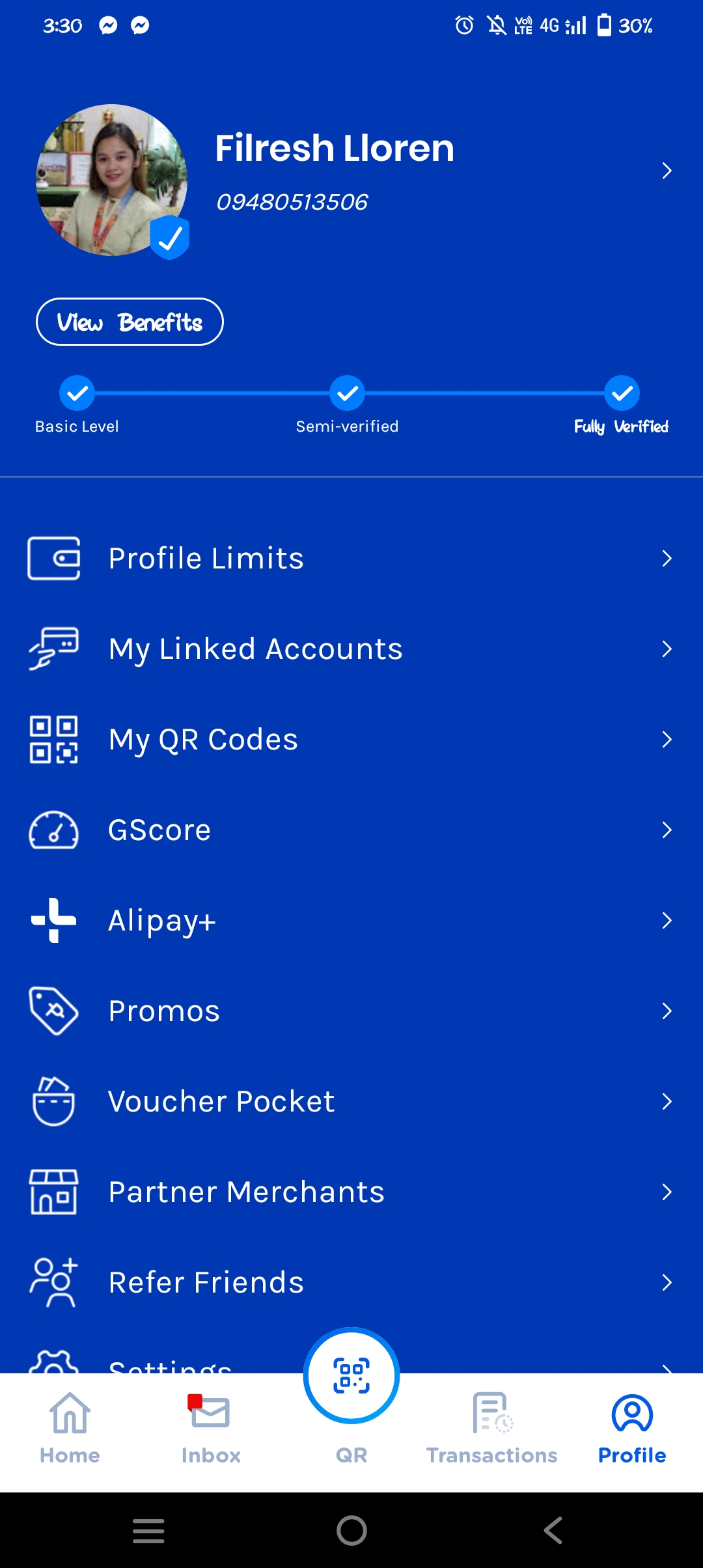Image resolution: width=703 pixels, height=1568 pixels.
Task: Open the recent apps menu
Action: point(148,1530)
